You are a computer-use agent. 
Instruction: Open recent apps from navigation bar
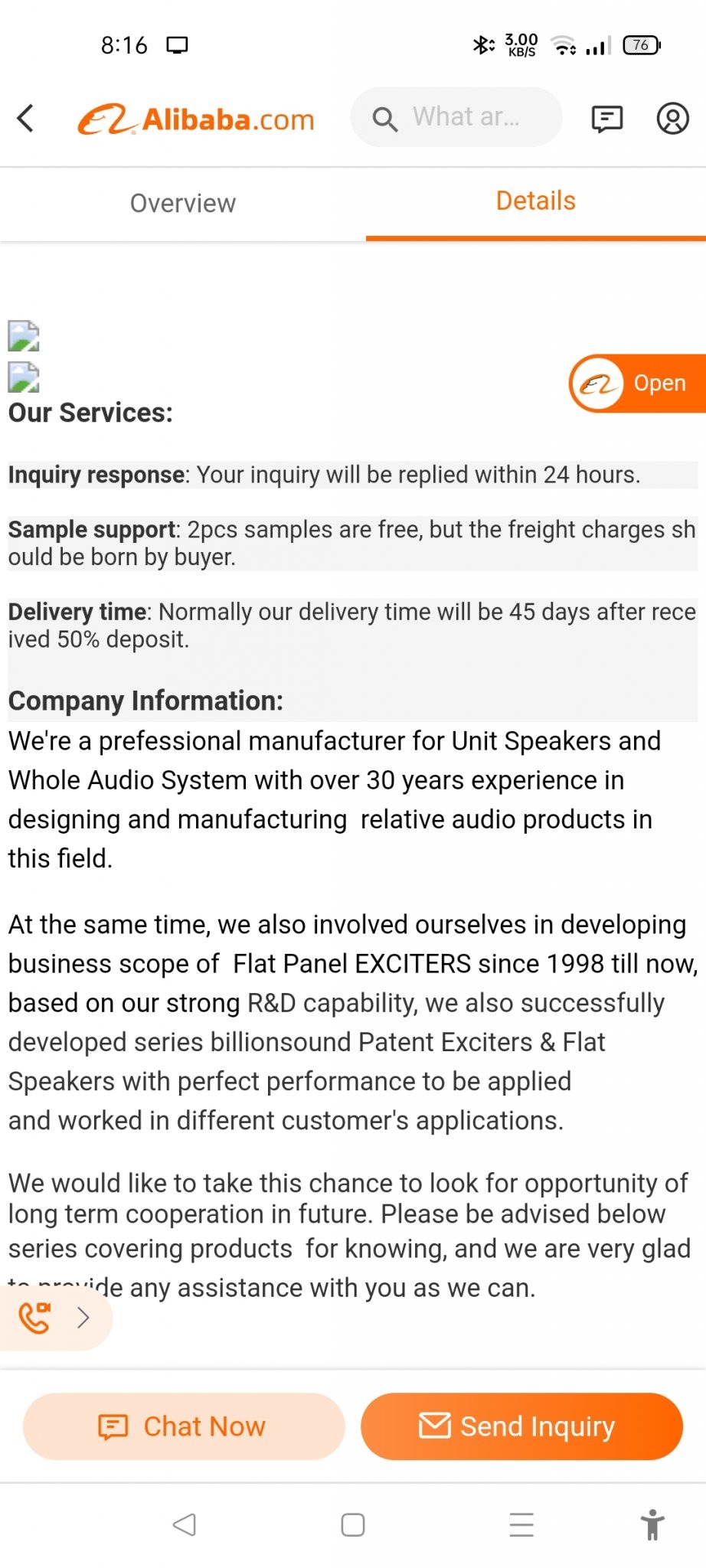tap(521, 1525)
